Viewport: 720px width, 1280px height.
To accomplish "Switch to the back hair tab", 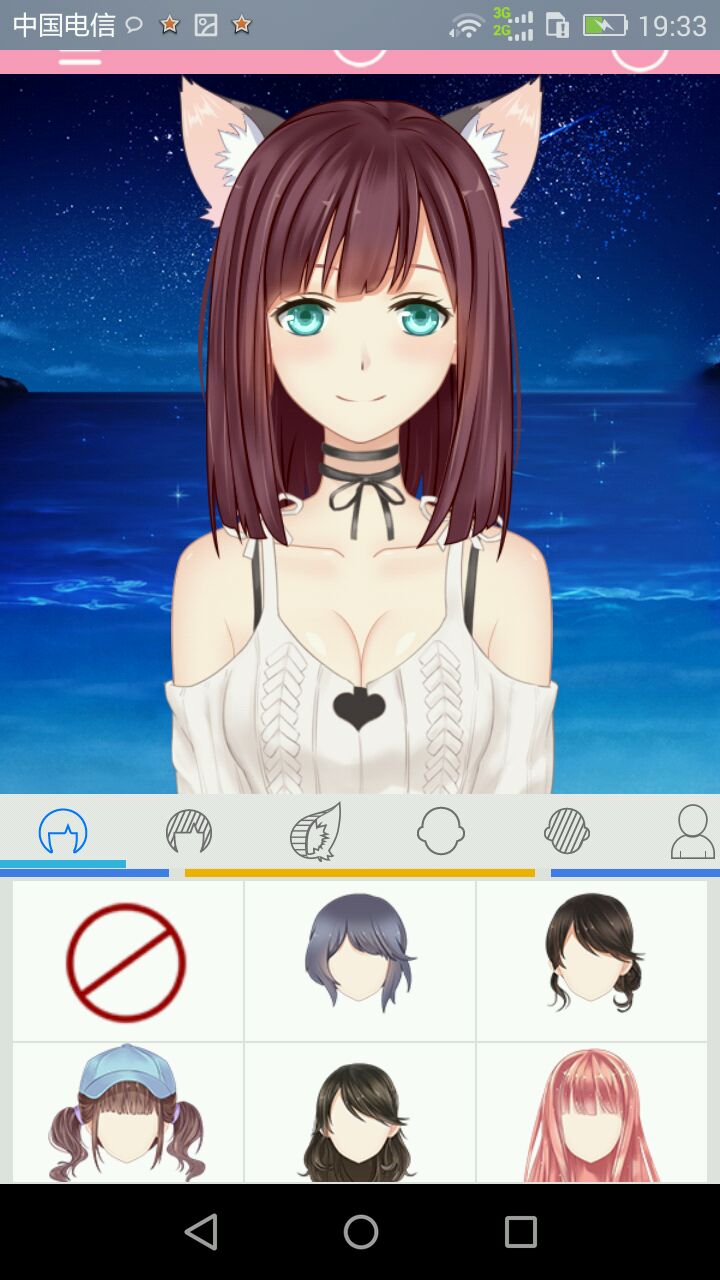I will [63, 832].
